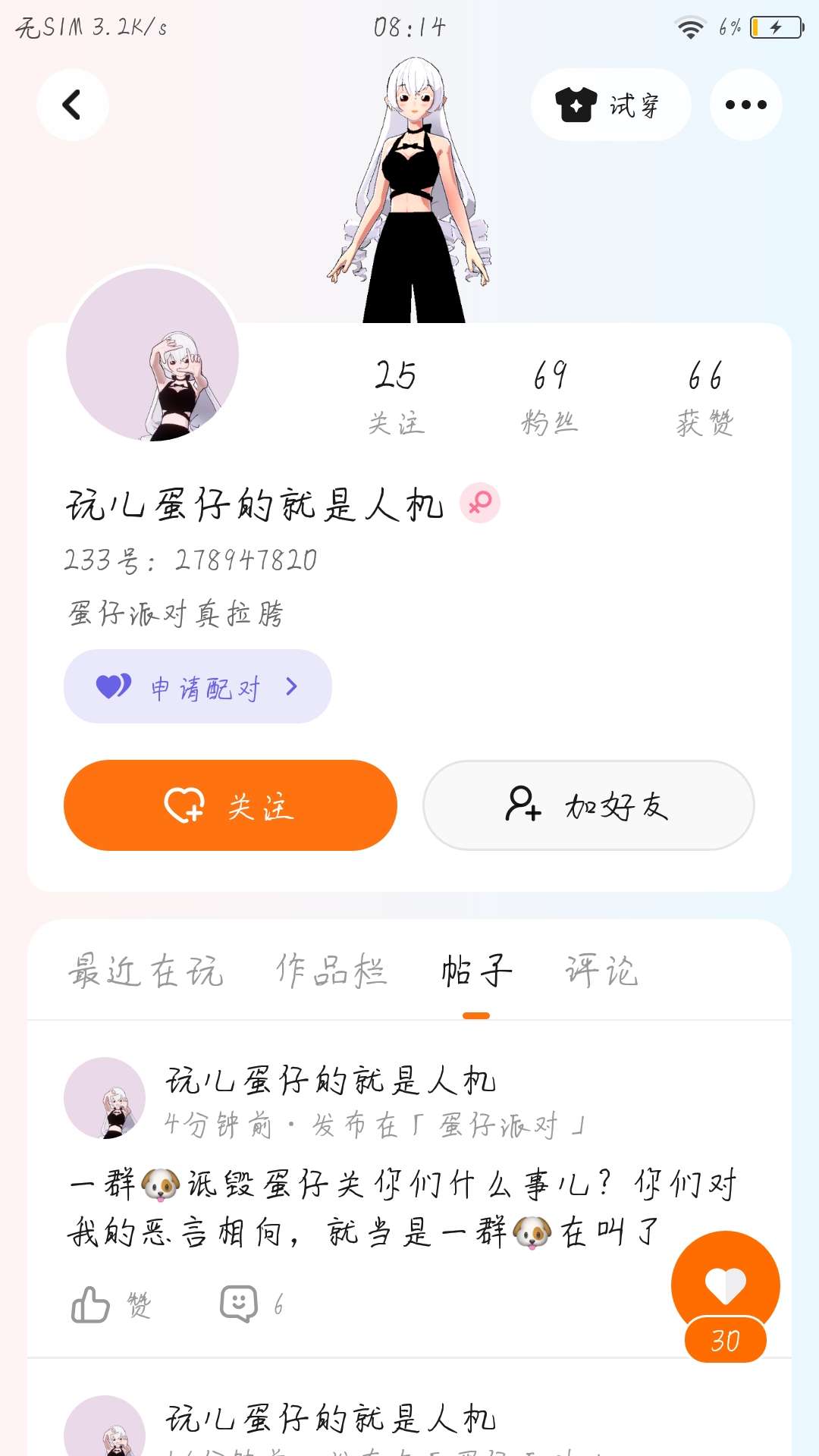This screenshot has height=1456, width=819.
Task: Switch to the 最近在玩 tab
Action: [x=146, y=971]
